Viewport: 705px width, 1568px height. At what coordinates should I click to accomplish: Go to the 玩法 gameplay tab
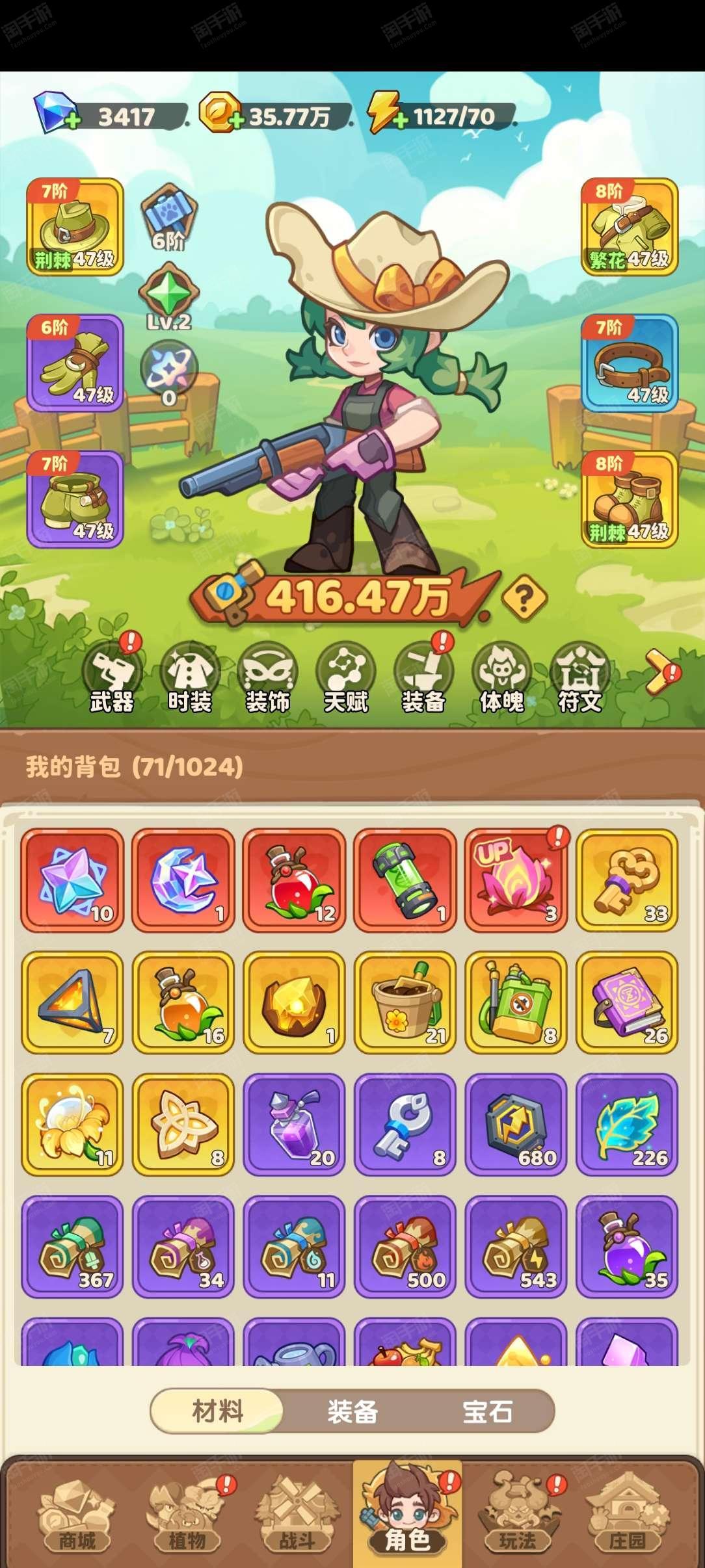click(x=518, y=1515)
